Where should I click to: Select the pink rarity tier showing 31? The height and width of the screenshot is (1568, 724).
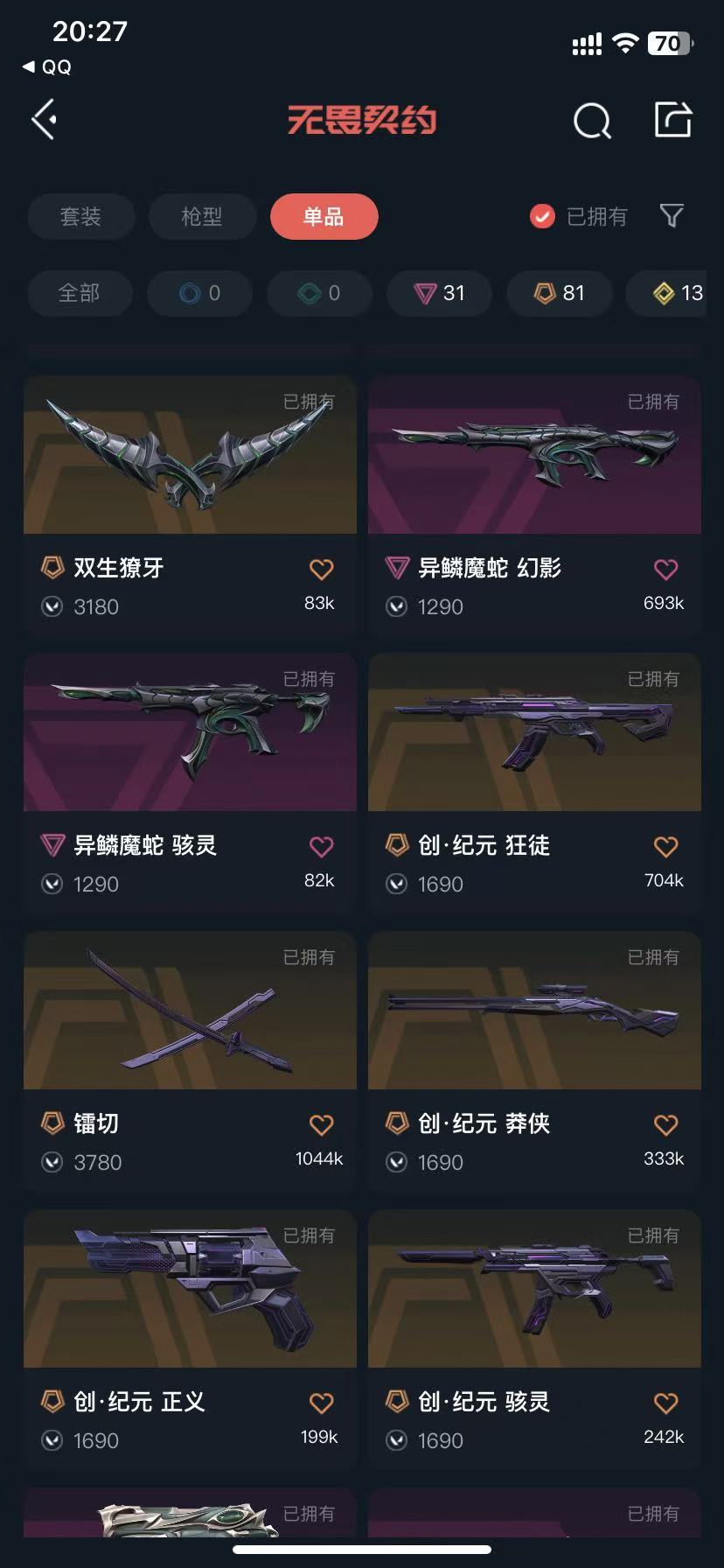[x=439, y=293]
